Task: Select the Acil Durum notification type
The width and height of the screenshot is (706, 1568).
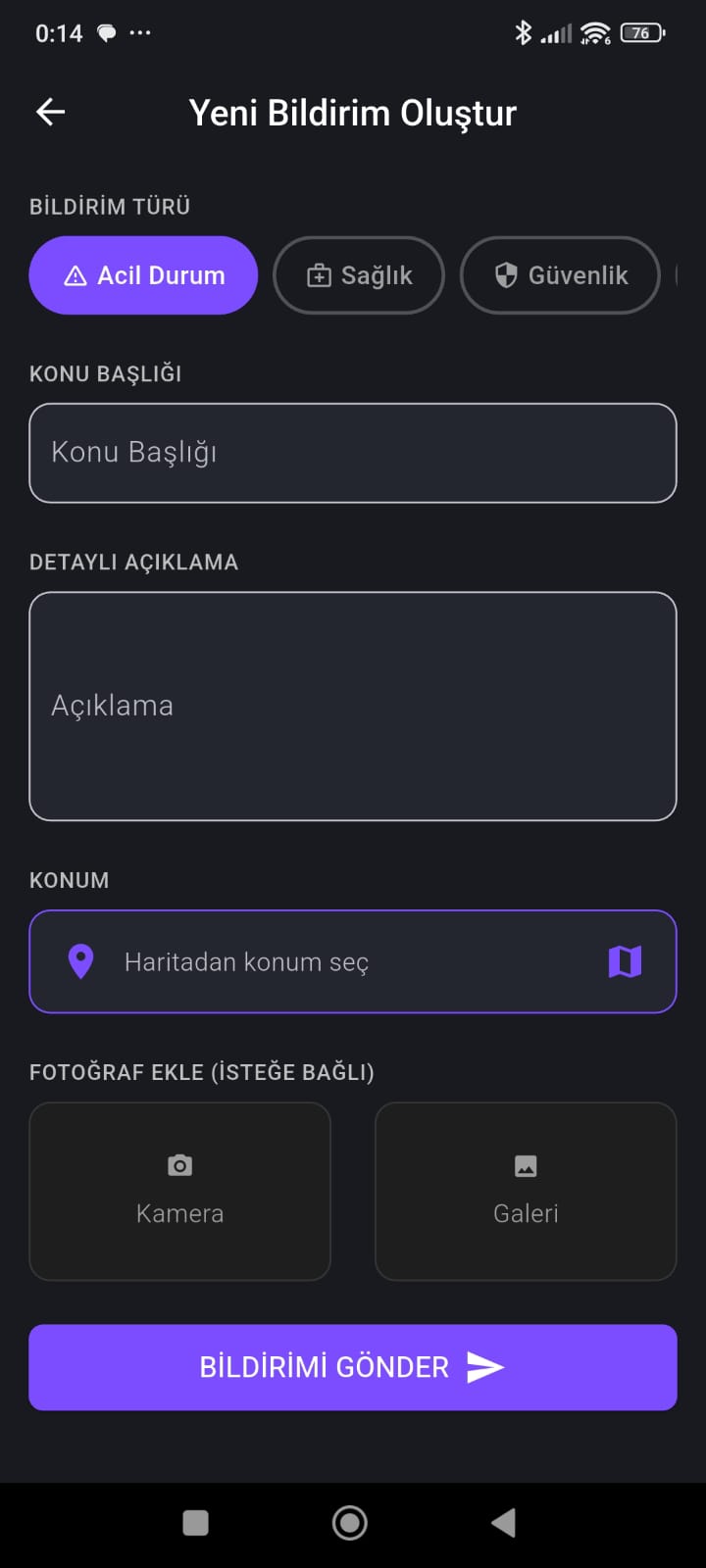Action: 143,275
